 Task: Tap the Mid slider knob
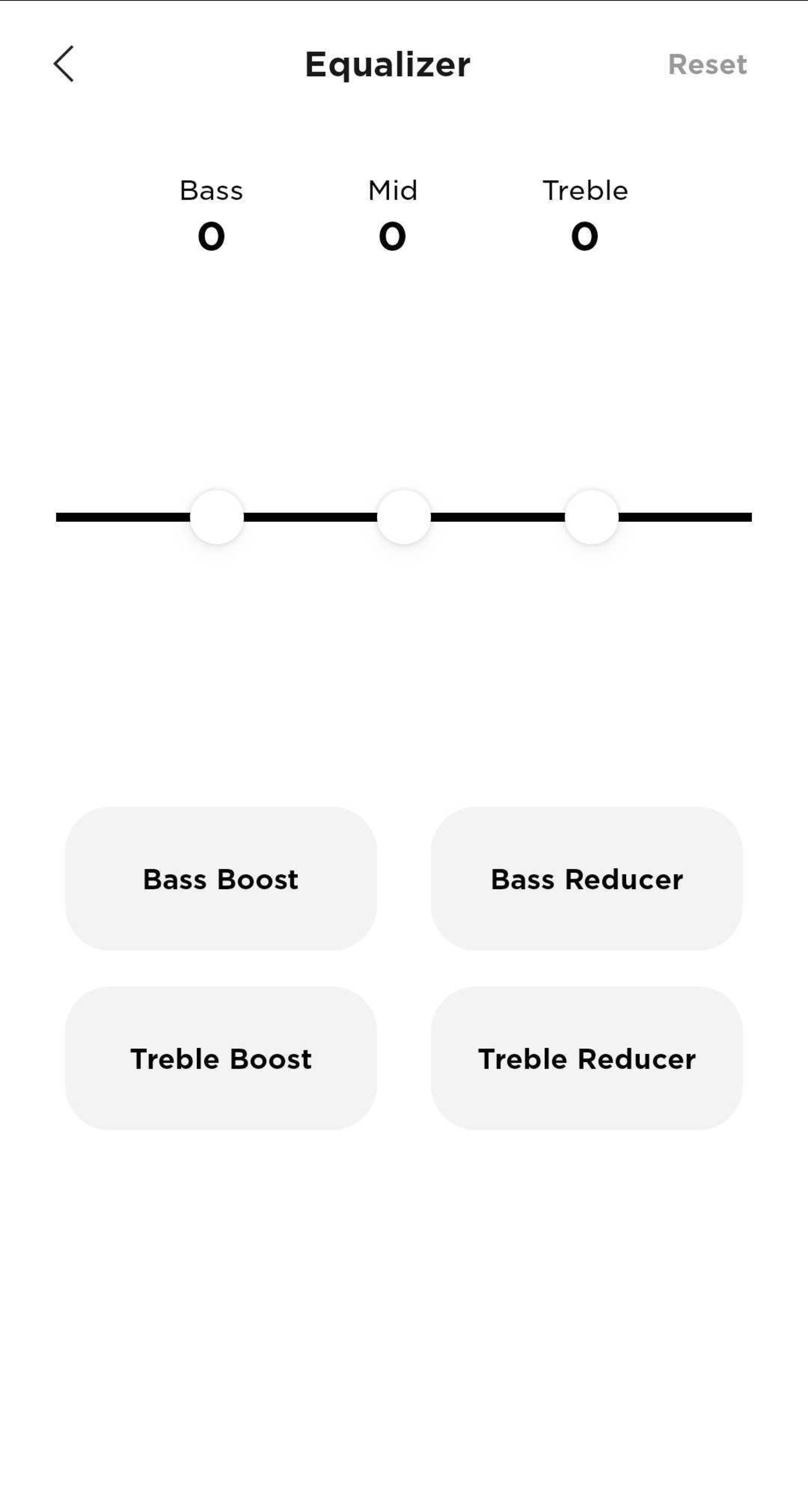click(404, 517)
